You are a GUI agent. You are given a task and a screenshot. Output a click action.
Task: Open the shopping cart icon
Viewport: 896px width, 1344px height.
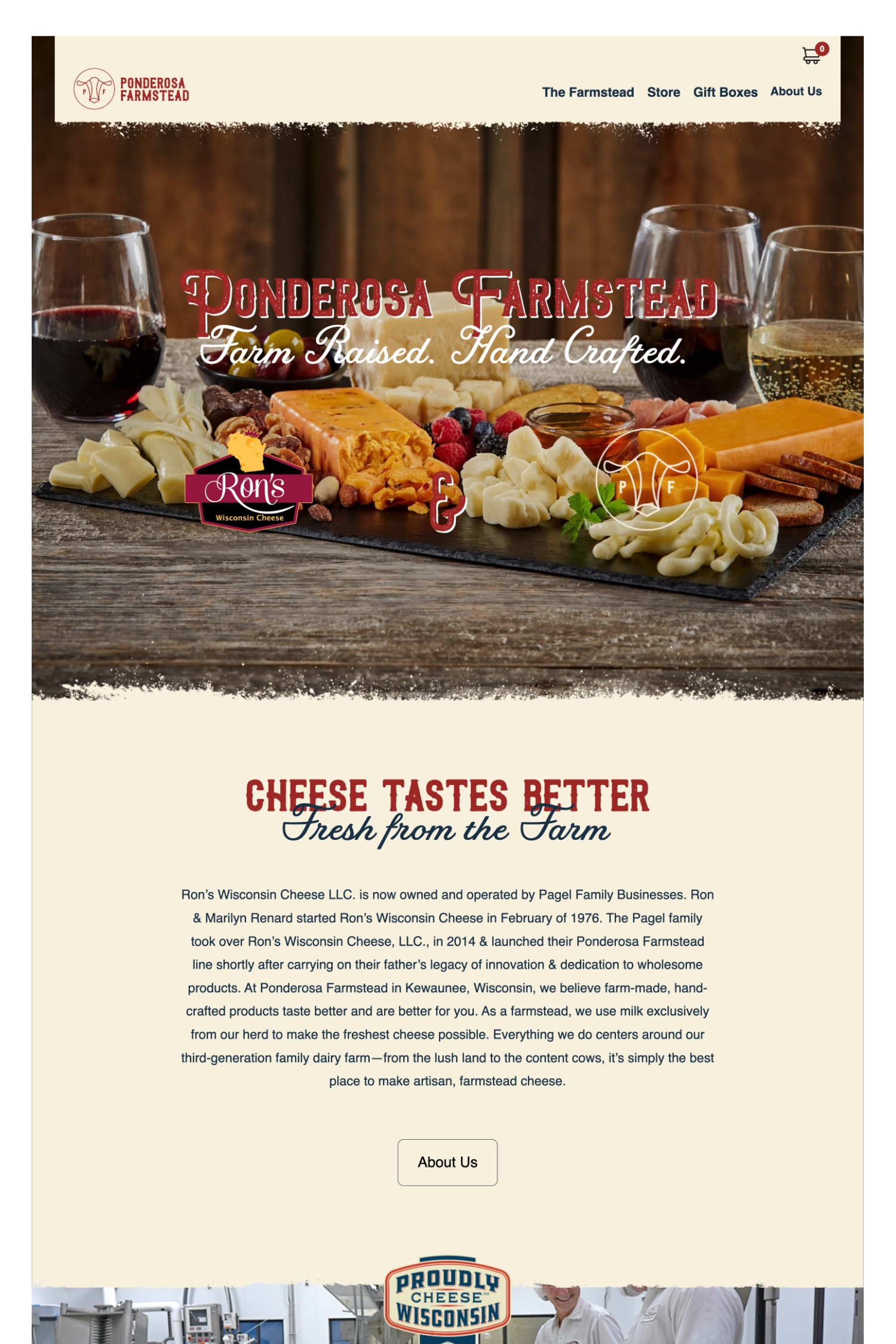tap(812, 55)
